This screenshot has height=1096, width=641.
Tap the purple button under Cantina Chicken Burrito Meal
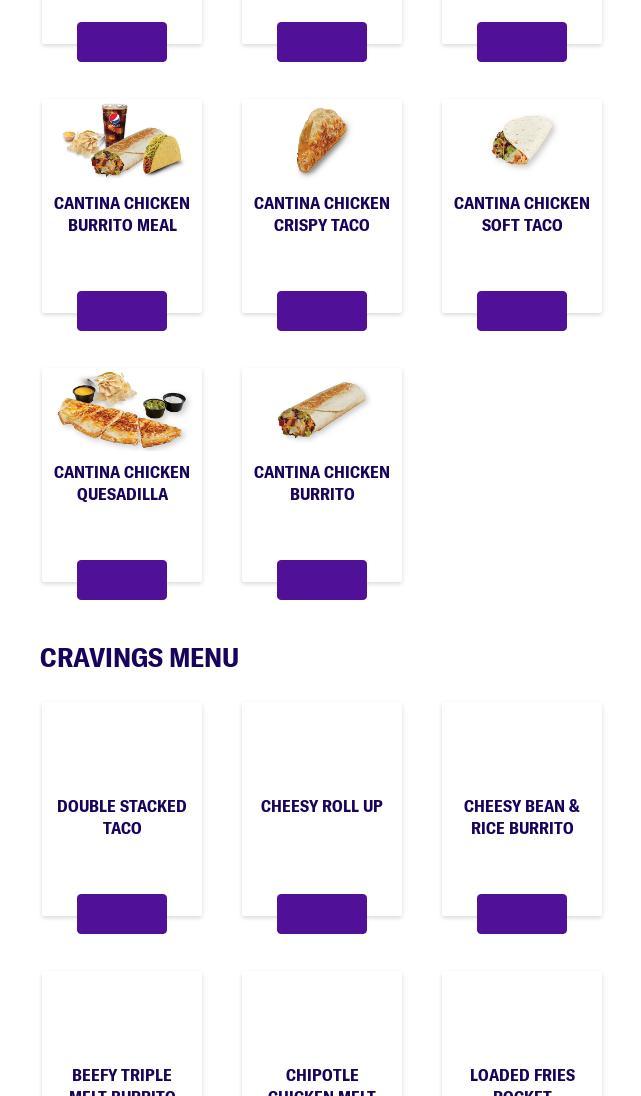click(x=122, y=311)
